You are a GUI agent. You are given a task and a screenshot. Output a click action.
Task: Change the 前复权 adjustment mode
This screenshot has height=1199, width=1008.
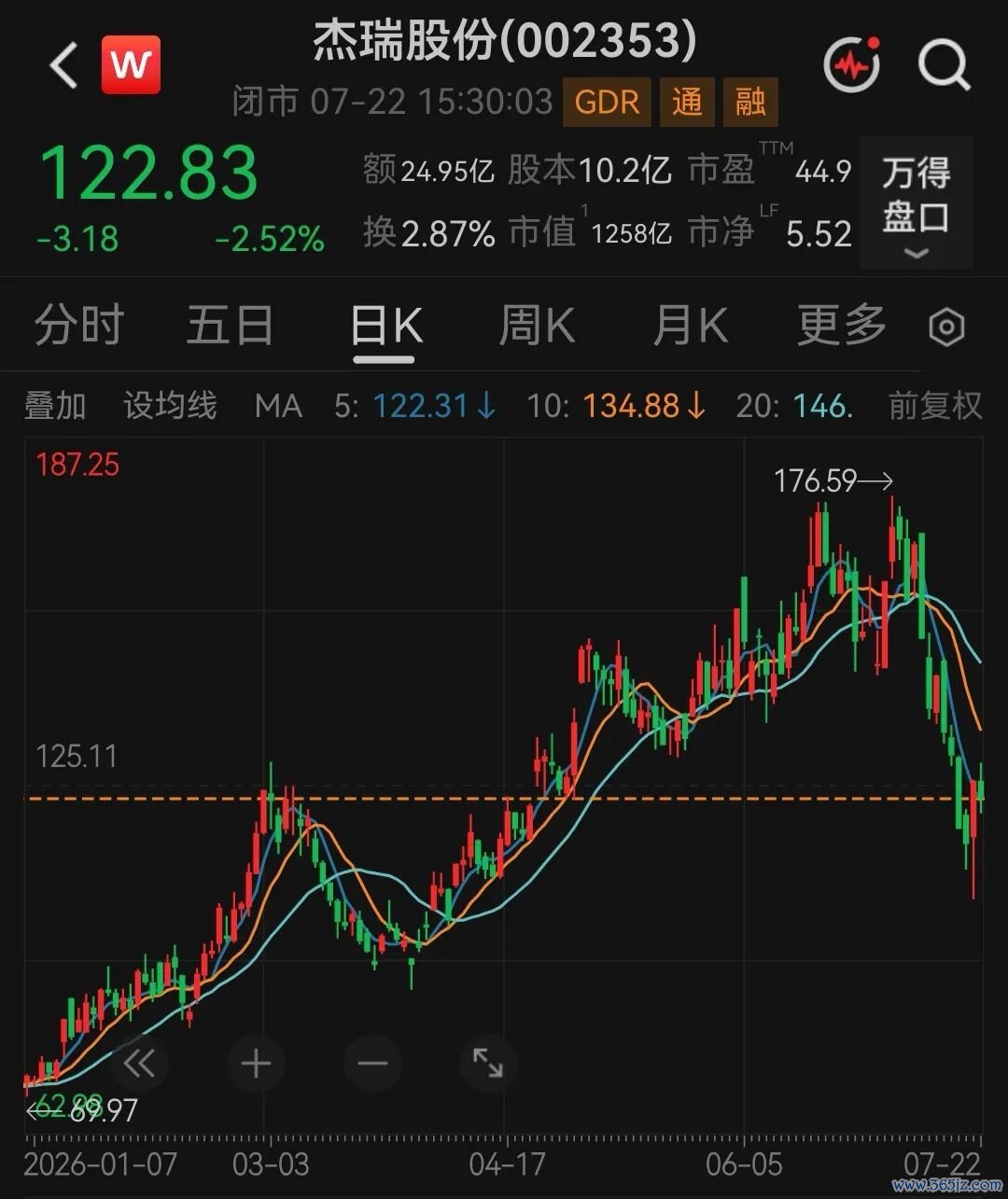[x=935, y=406]
